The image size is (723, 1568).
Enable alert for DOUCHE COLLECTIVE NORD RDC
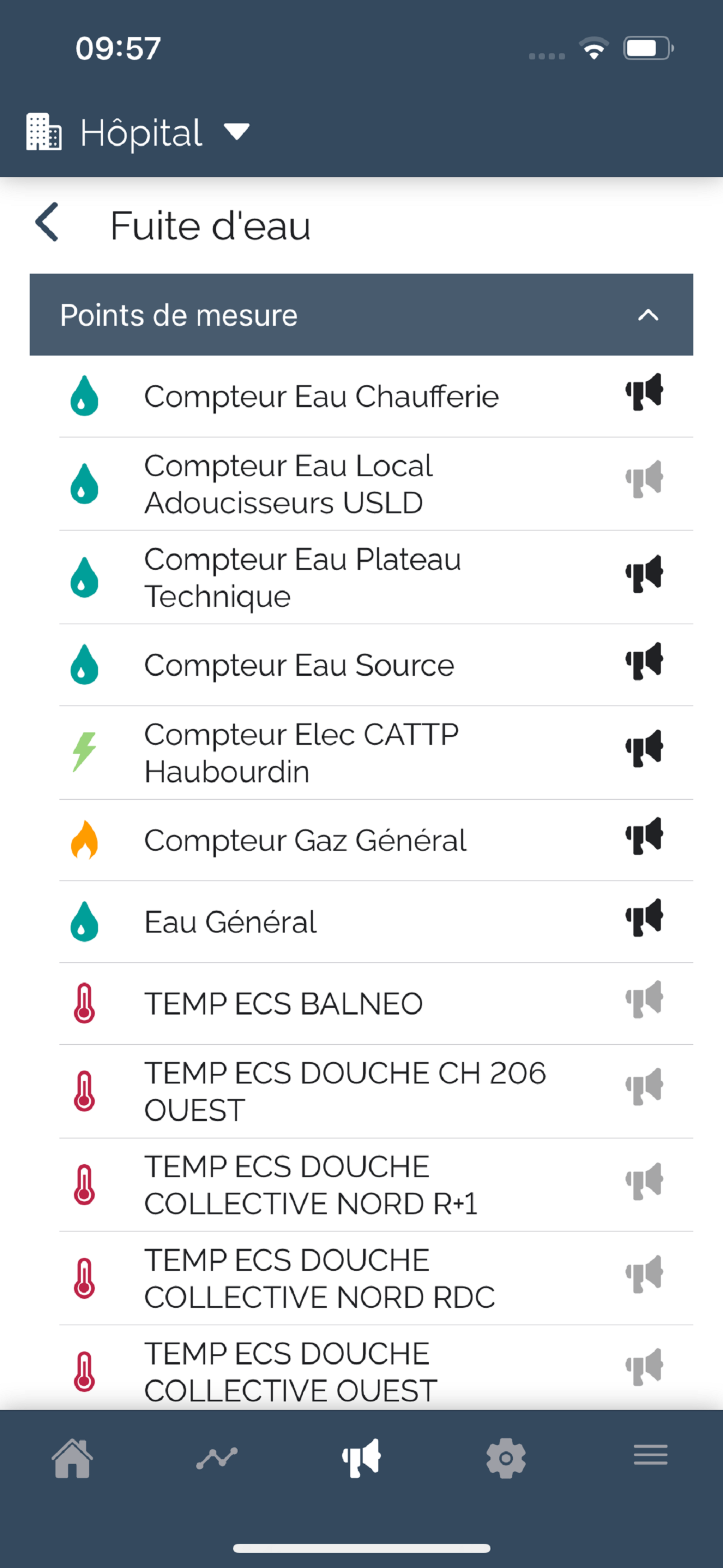tap(644, 1274)
